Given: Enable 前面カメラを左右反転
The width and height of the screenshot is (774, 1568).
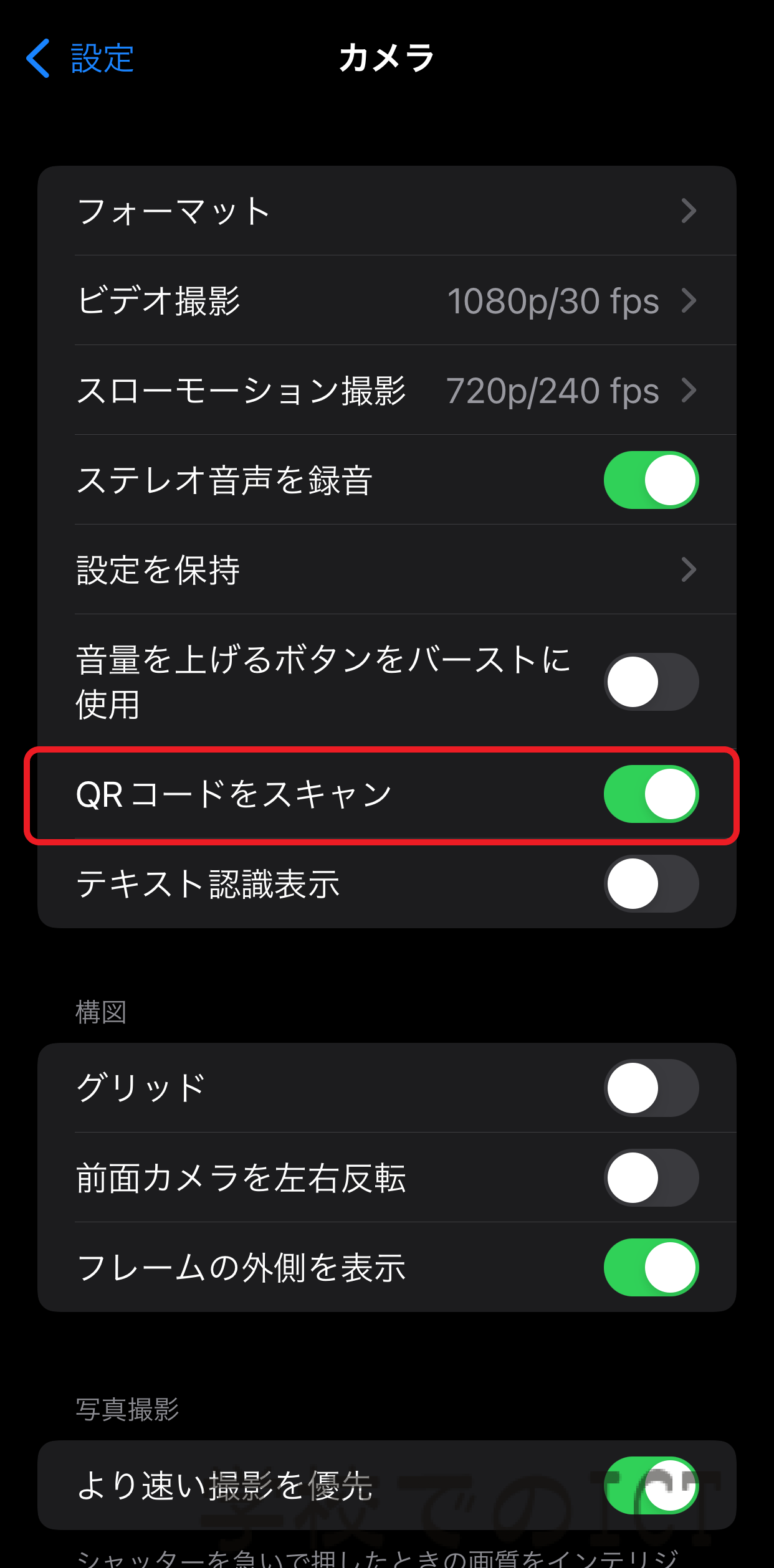Looking at the screenshot, I should pos(651,1177).
